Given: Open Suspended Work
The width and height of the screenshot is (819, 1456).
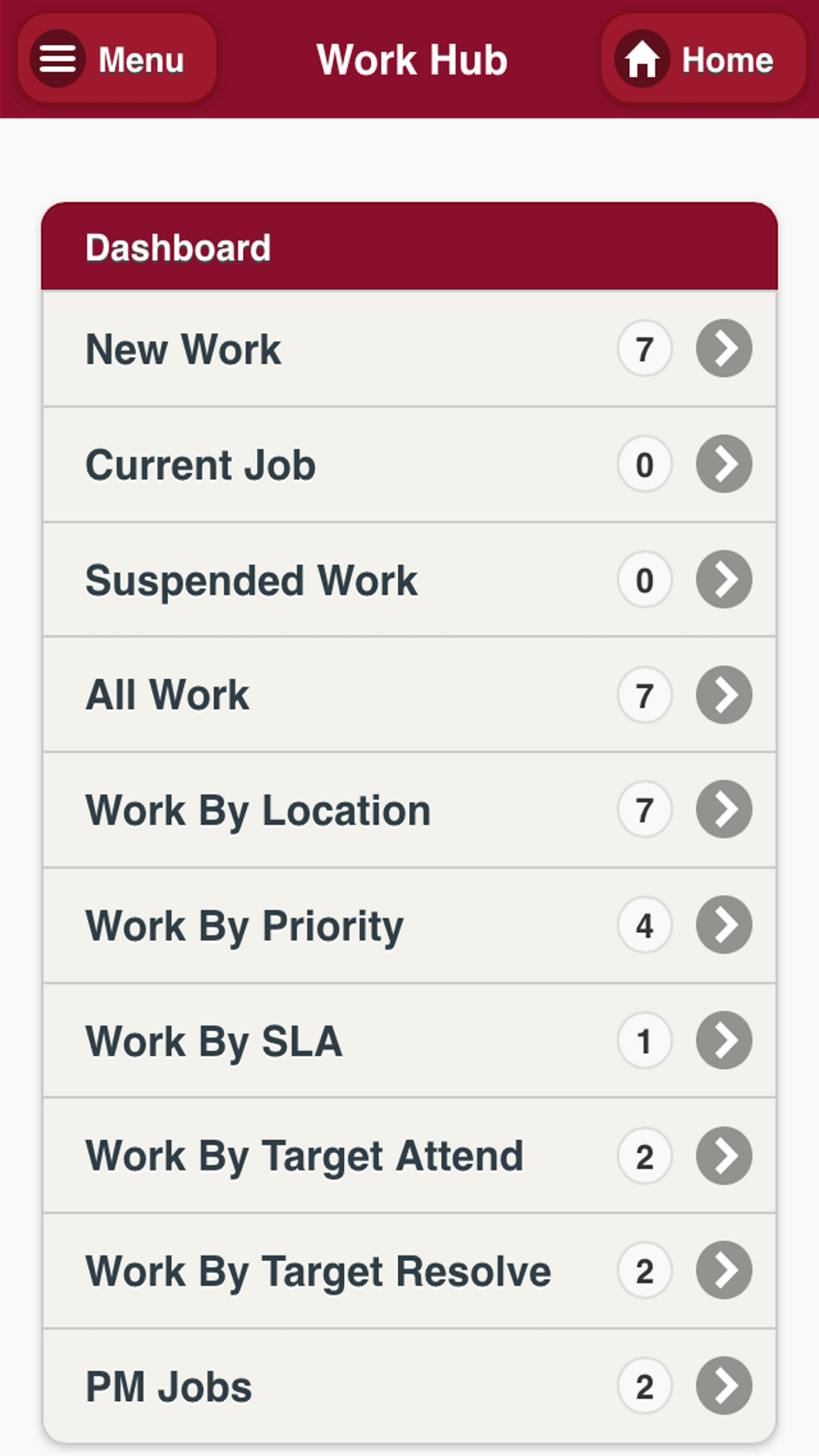Looking at the screenshot, I should click(409, 580).
